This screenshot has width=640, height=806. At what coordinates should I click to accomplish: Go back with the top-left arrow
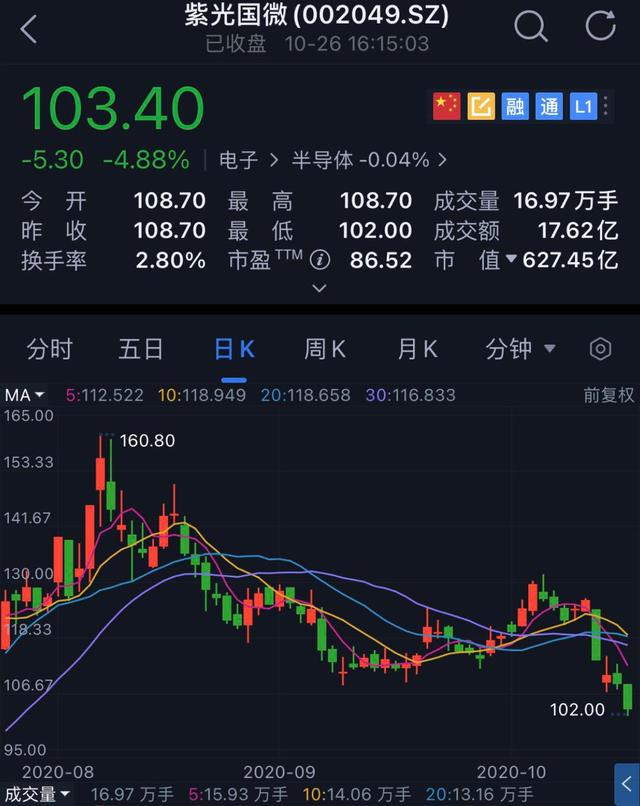pyautogui.click(x=29, y=29)
